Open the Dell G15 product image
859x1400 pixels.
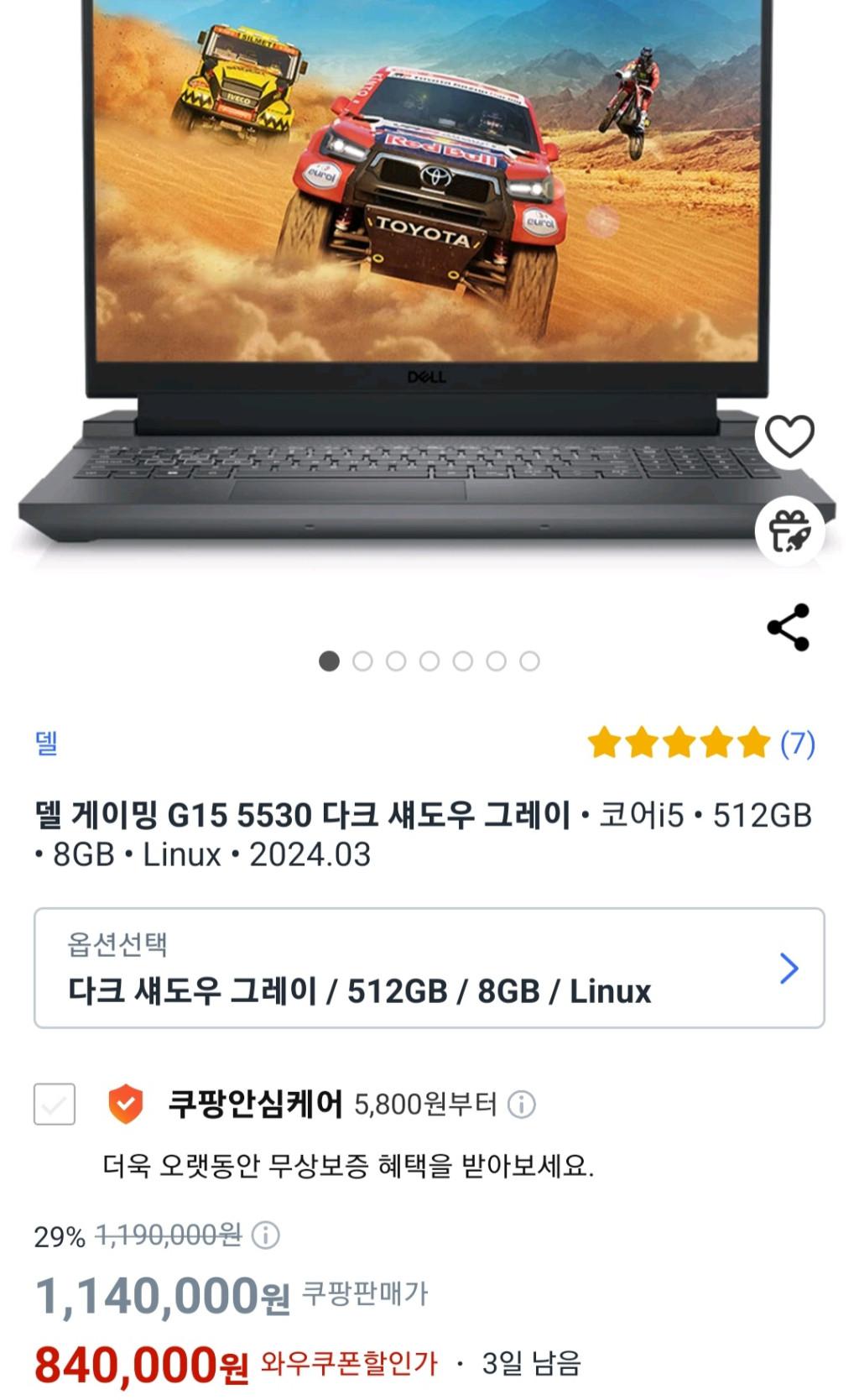pyautogui.click(x=428, y=269)
